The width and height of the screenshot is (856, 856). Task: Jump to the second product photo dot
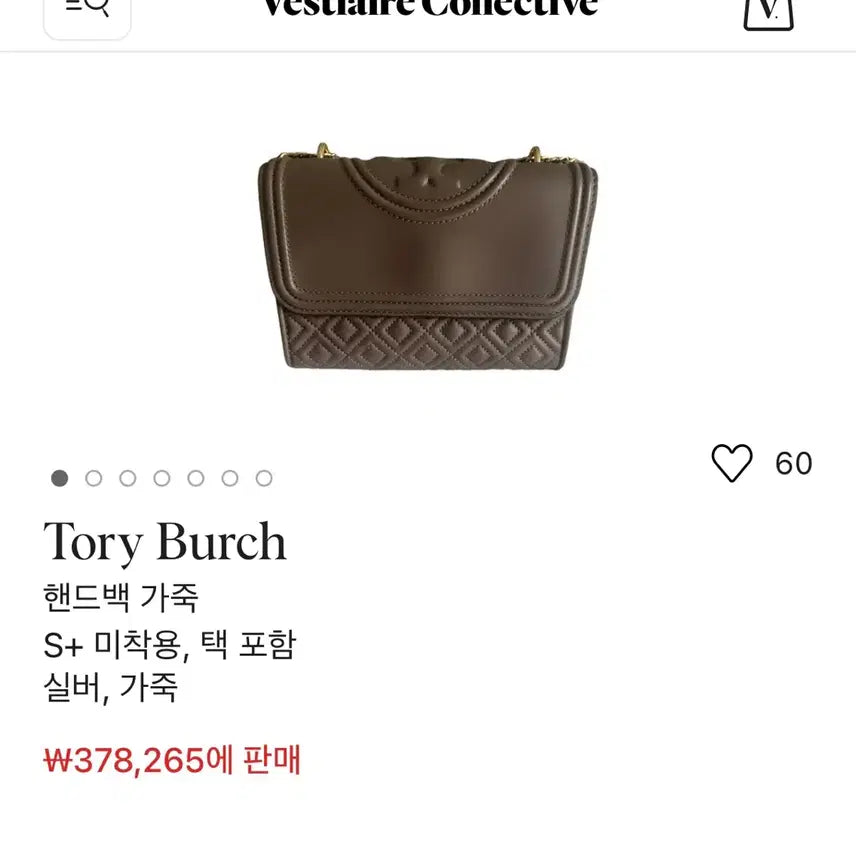coord(94,478)
